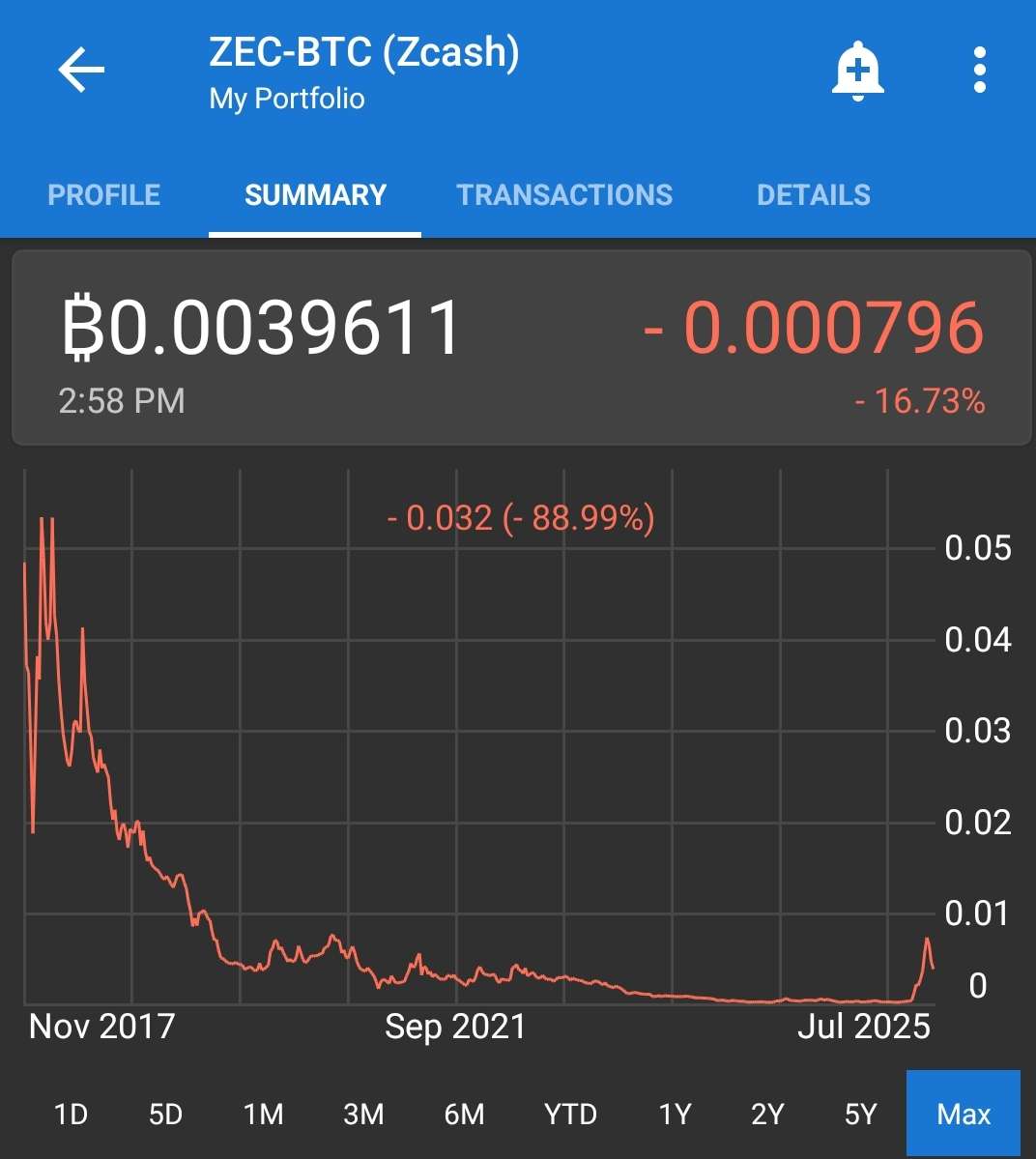The height and width of the screenshot is (1159, 1036).
Task: Switch chart to 1M range
Action: click(263, 1115)
